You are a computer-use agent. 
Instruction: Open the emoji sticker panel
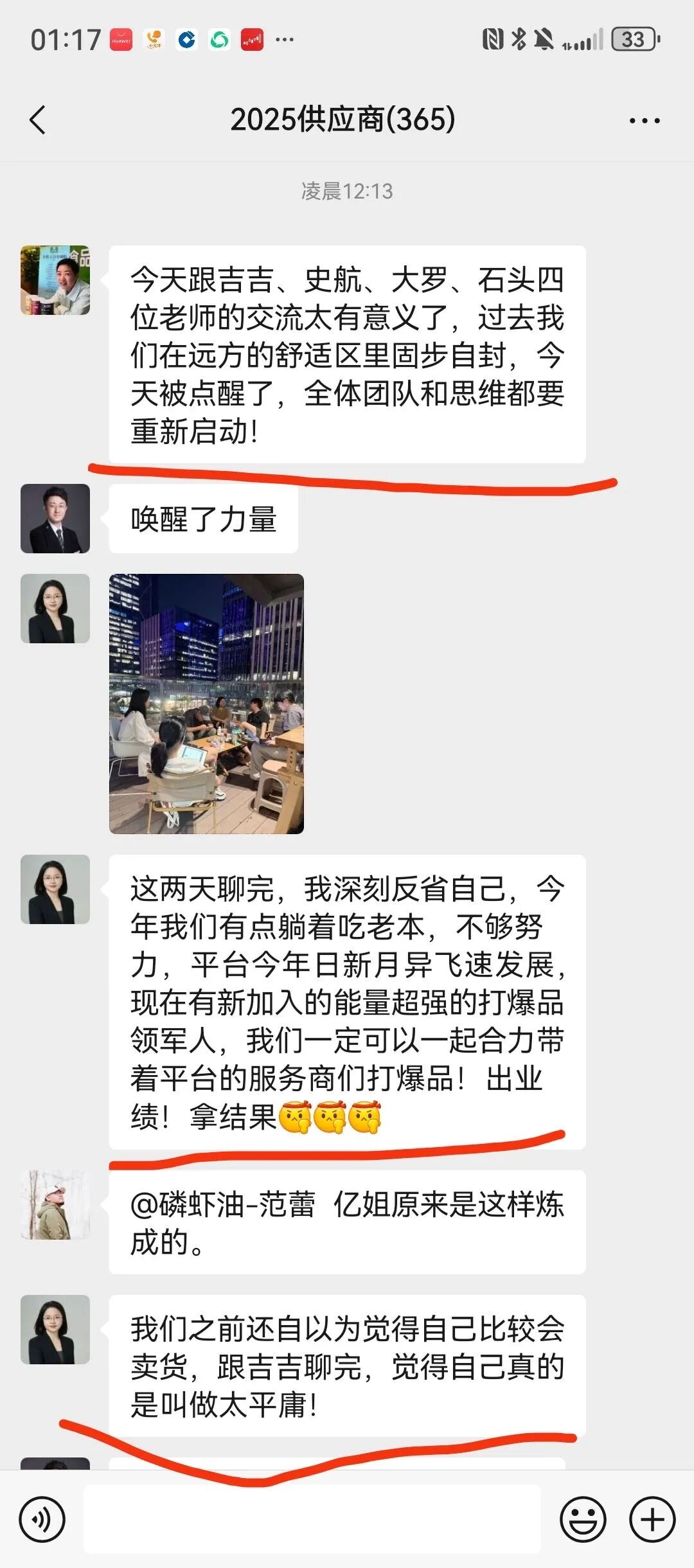583,1520
